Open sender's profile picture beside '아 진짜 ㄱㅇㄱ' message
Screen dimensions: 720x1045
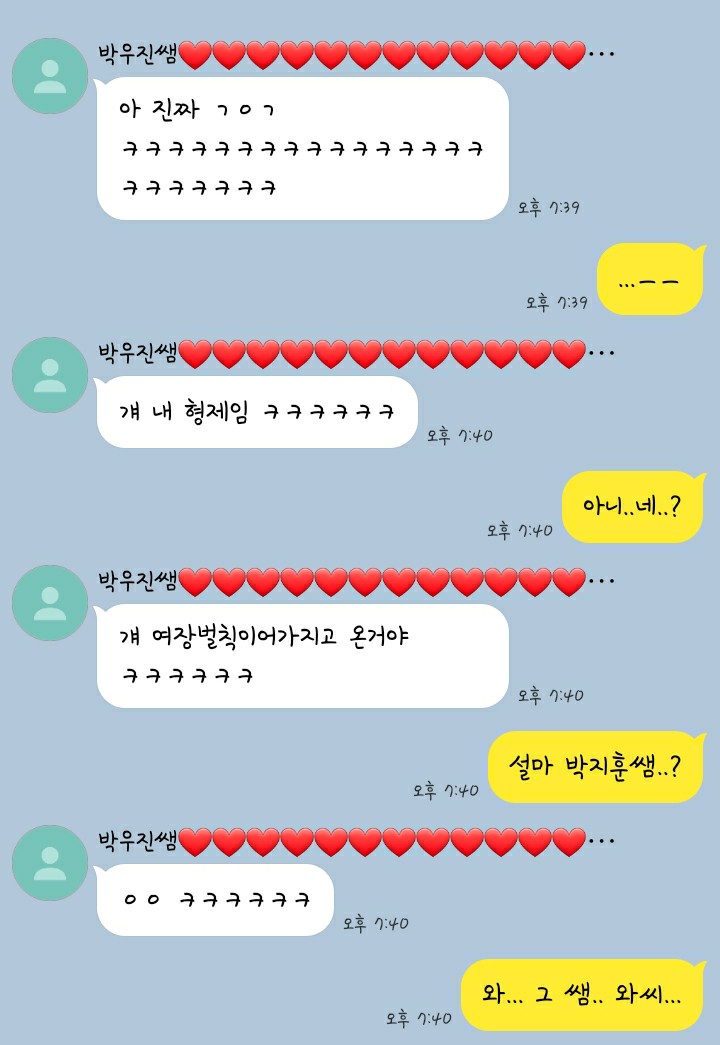(50, 76)
